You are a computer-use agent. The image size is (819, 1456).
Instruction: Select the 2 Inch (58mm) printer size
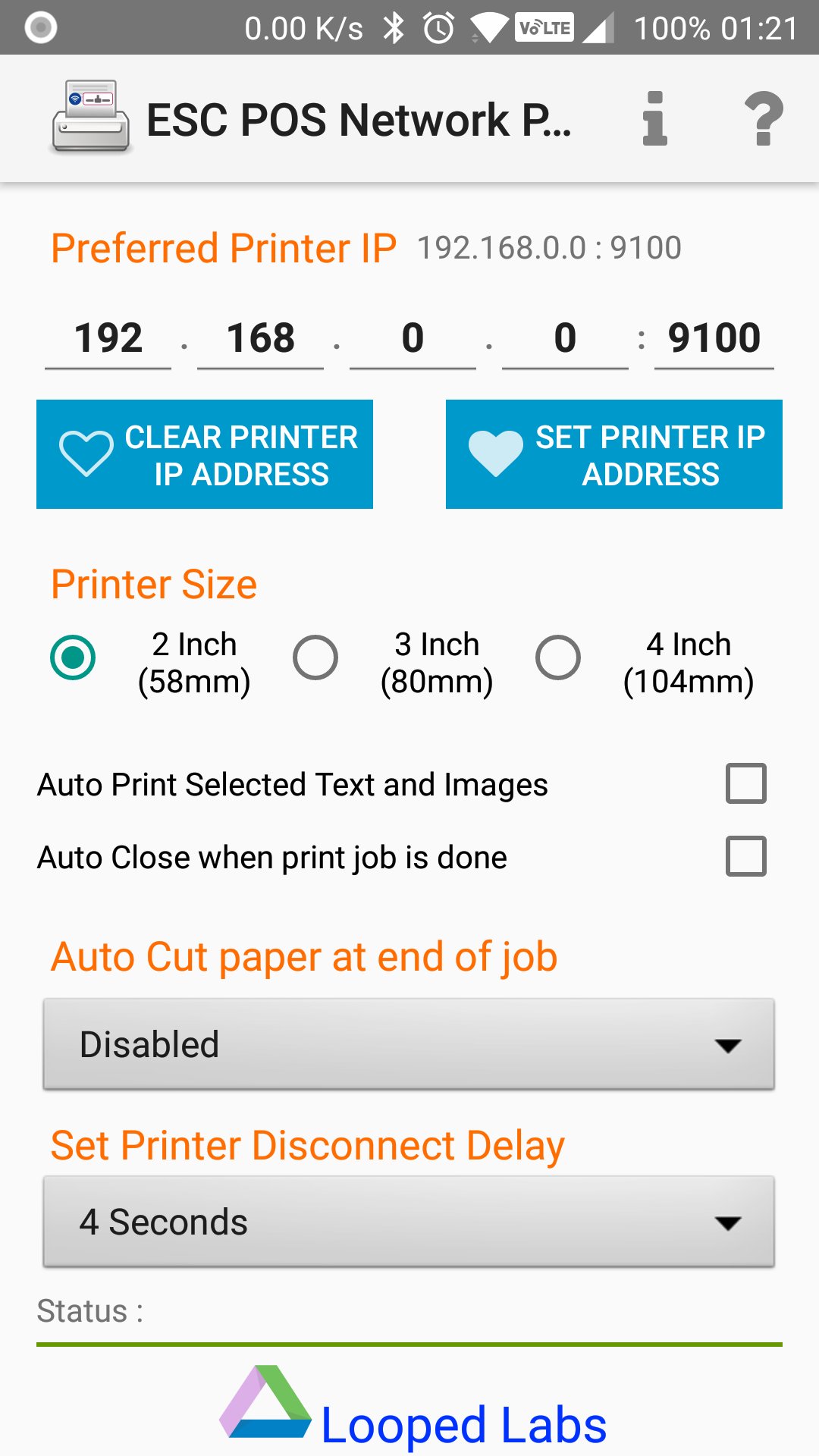73,657
